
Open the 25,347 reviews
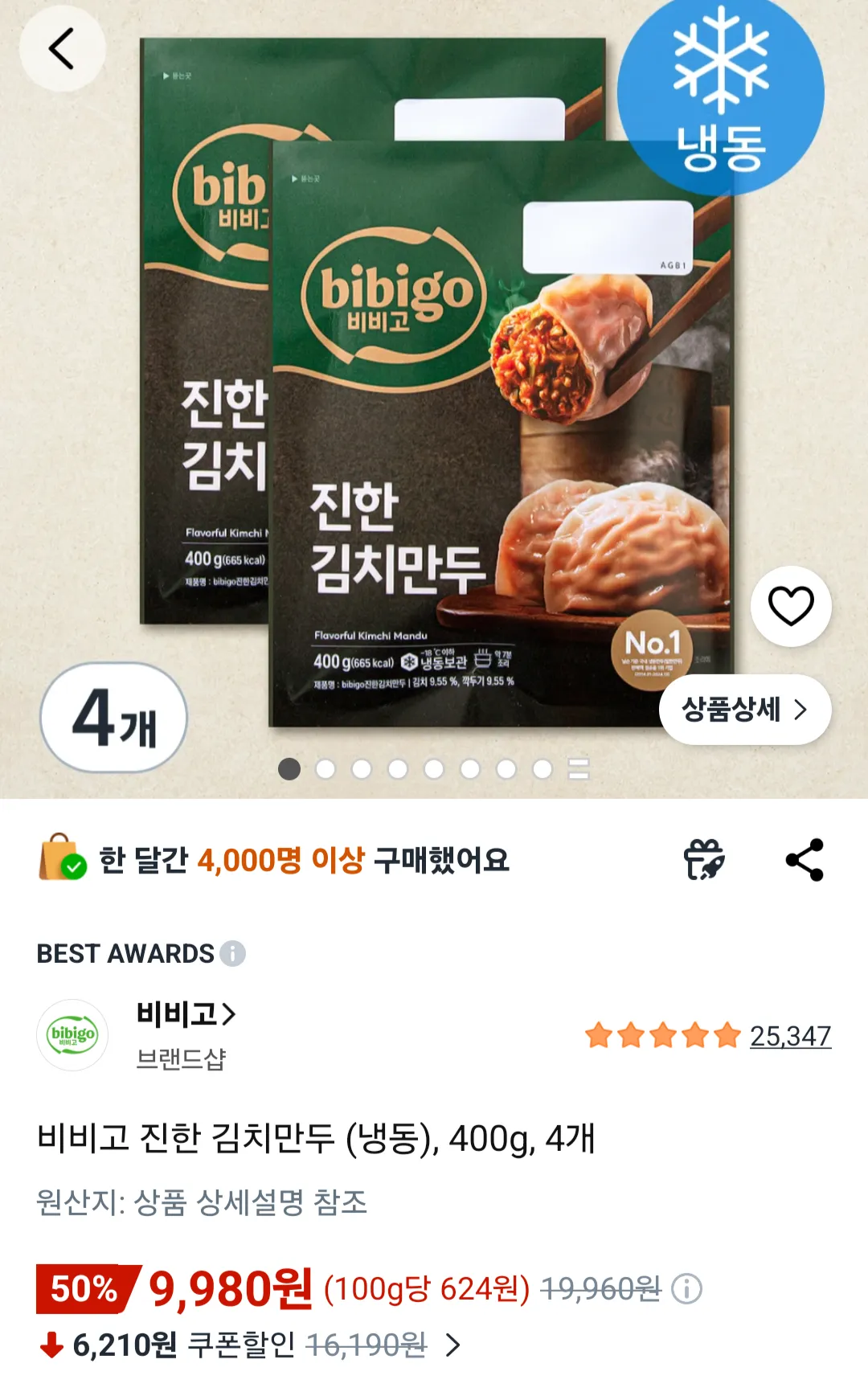790,1036
